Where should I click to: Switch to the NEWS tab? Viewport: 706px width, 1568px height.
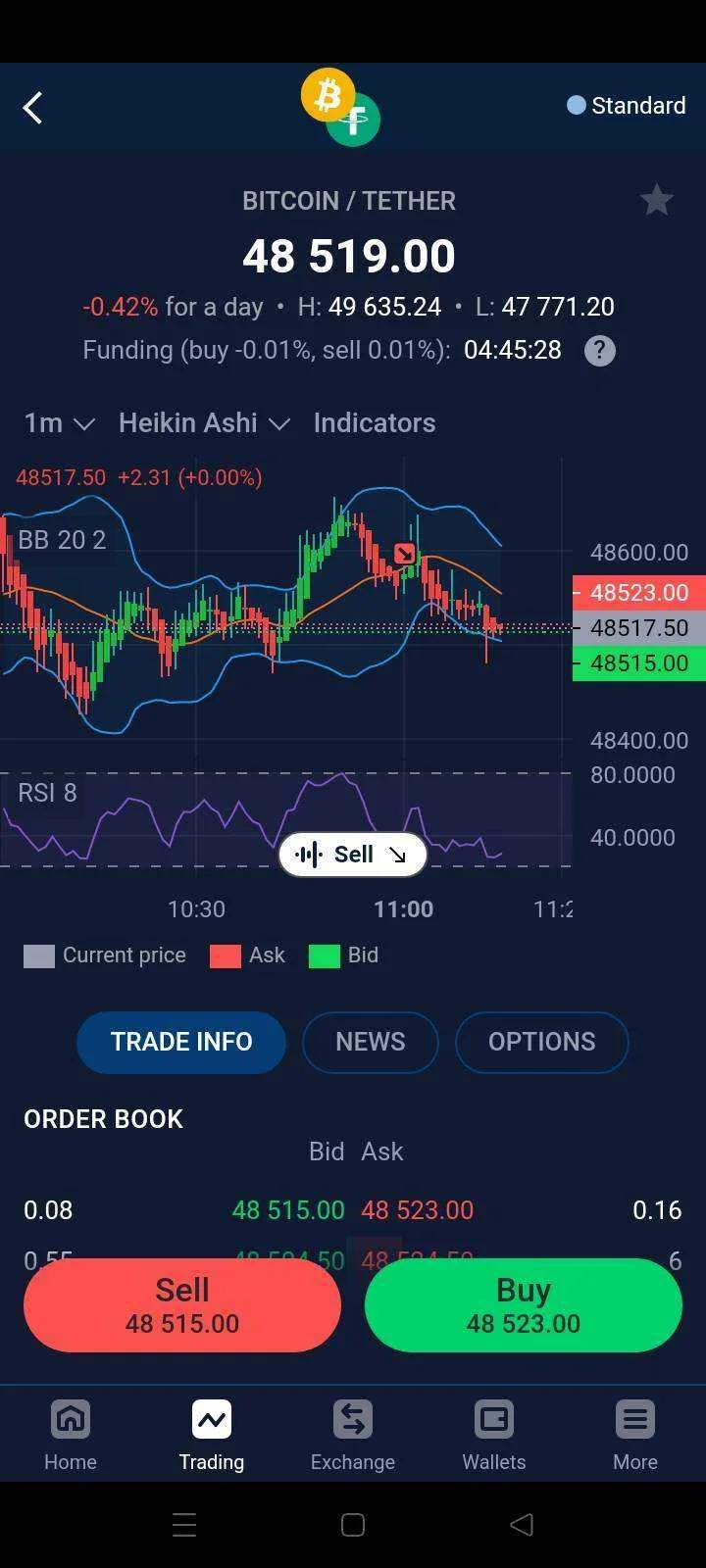371,1042
